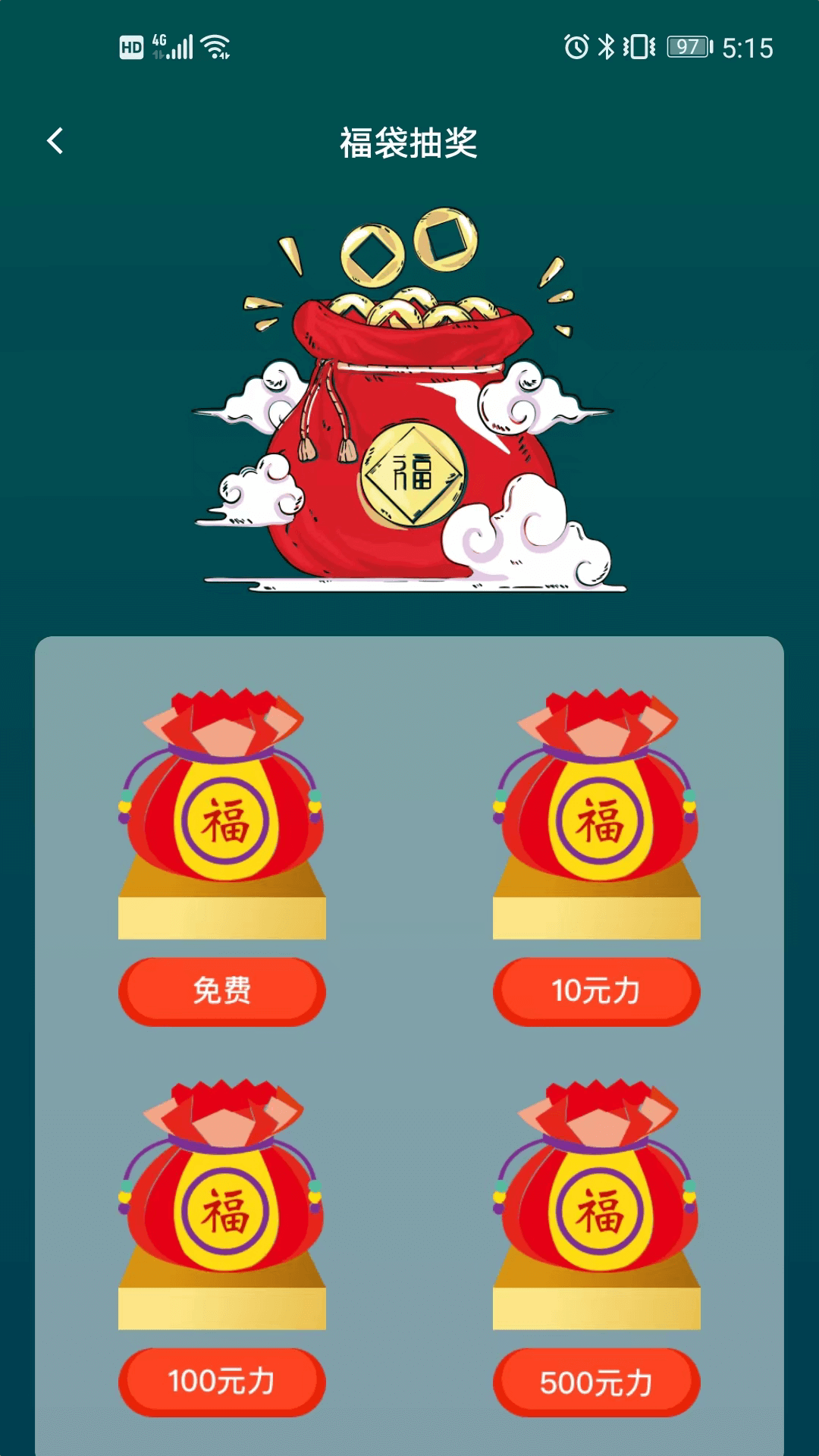Go back from the 福袋抽奖 page

point(55,141)
